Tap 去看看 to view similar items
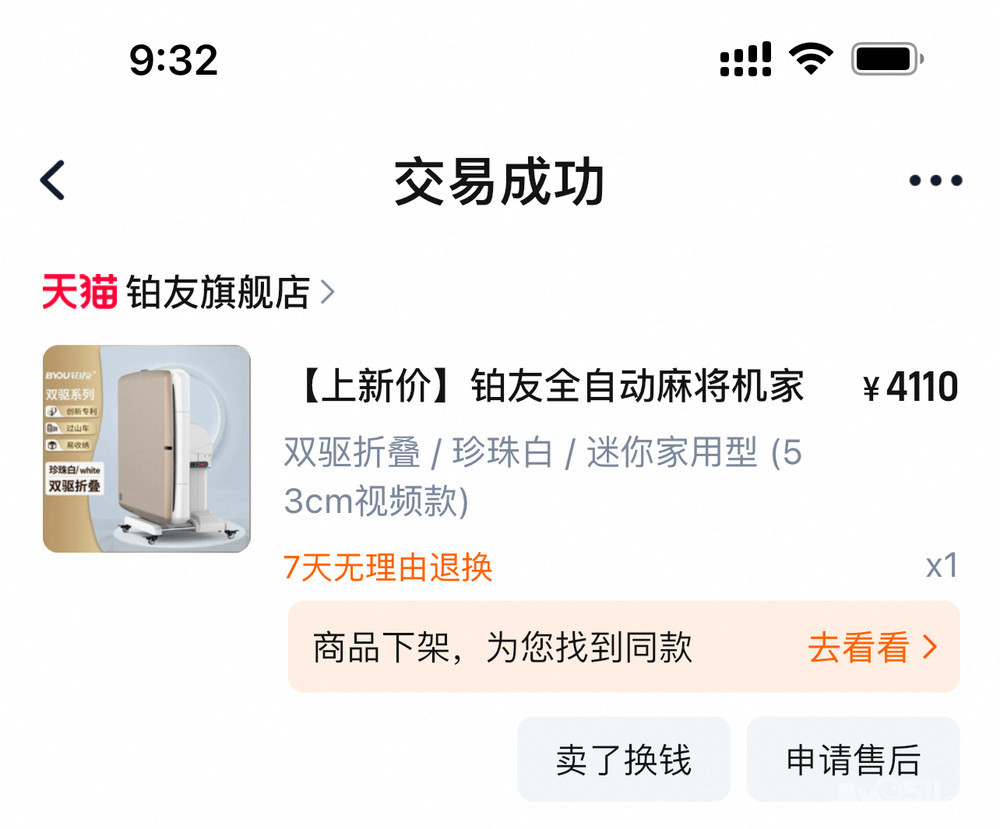The image size is (1000, 829). [x=872, y=647]
